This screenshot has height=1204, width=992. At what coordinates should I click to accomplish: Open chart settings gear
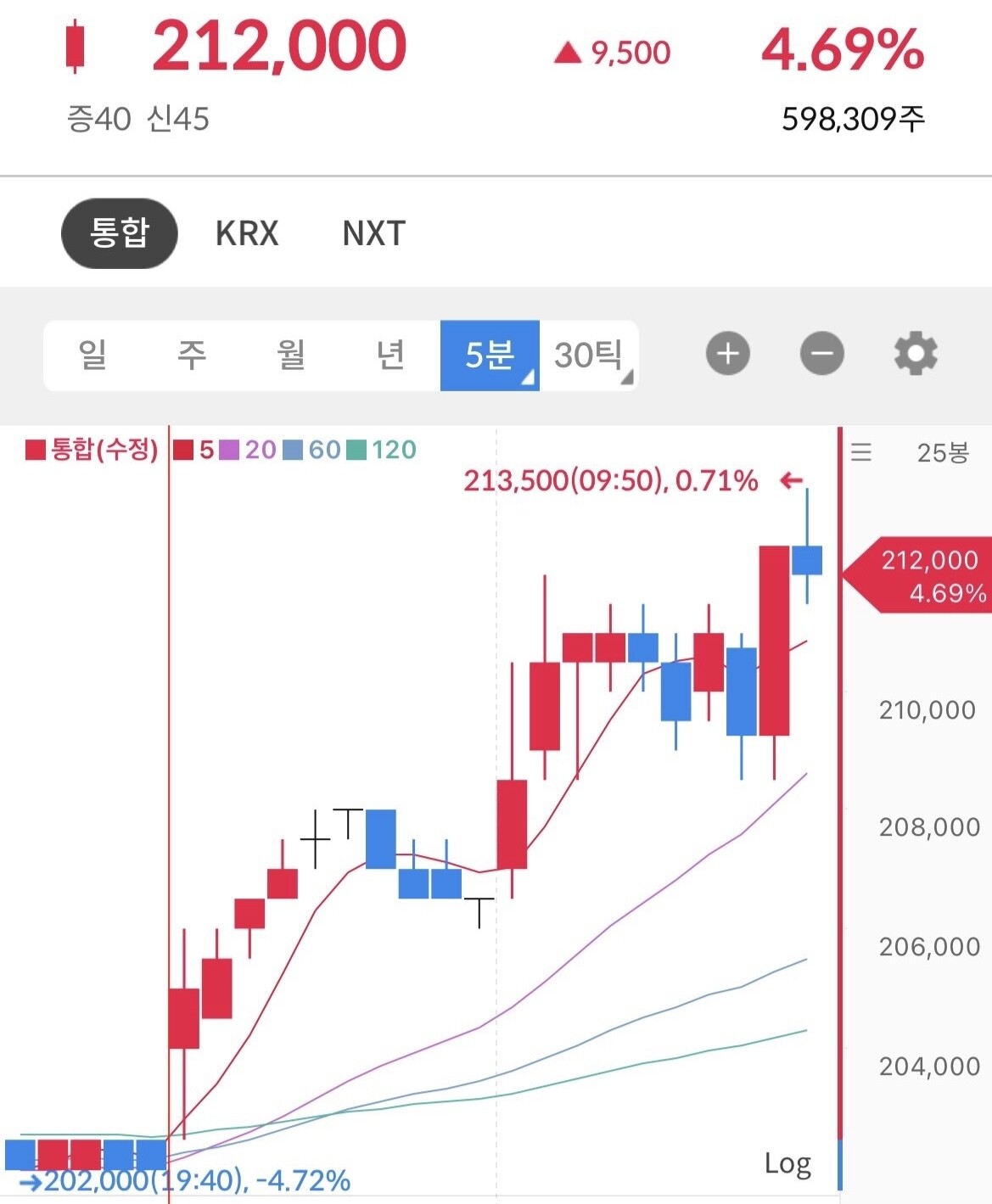click(916, 354)
